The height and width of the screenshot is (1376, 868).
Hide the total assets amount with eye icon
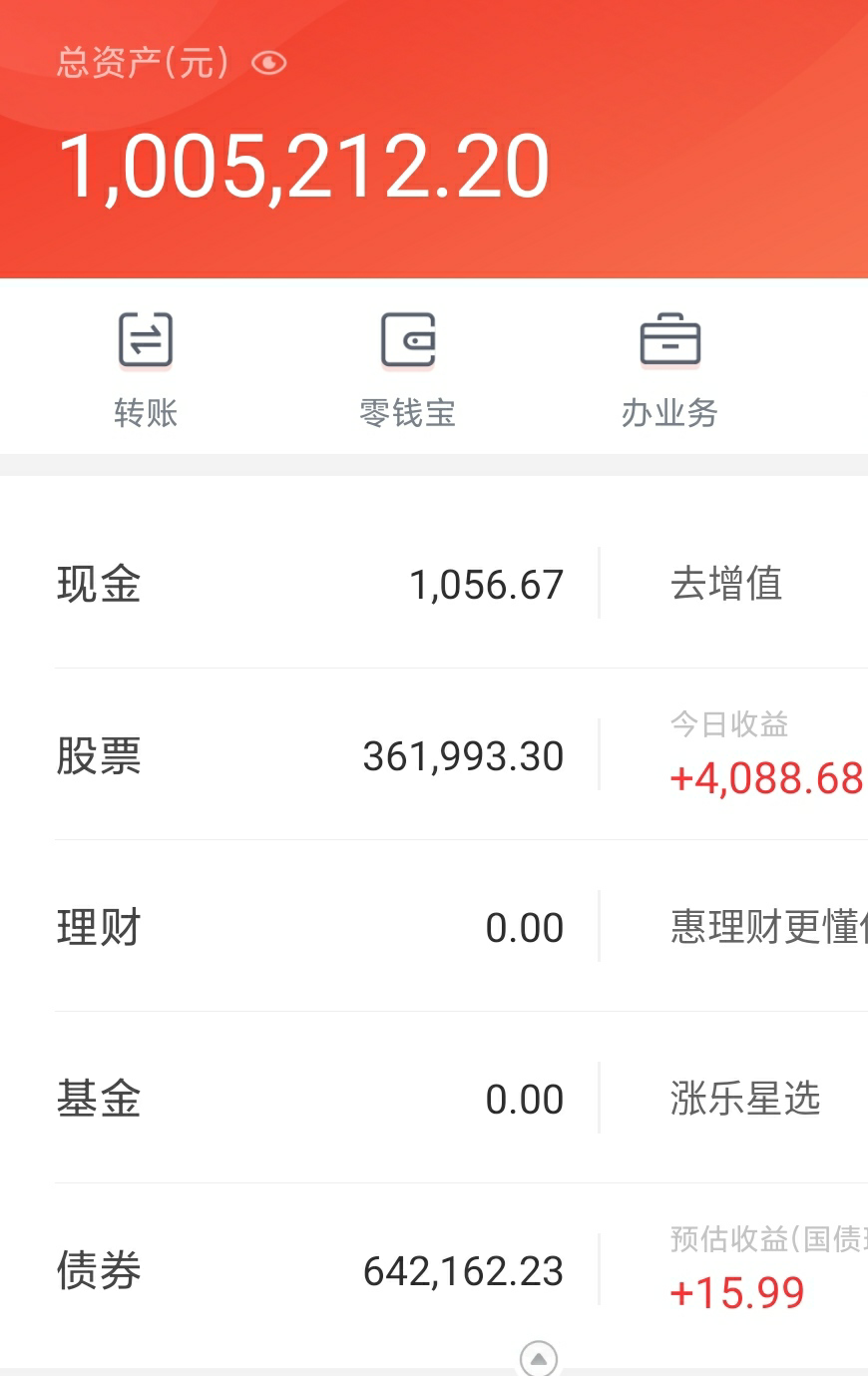(x=269, y=64)
